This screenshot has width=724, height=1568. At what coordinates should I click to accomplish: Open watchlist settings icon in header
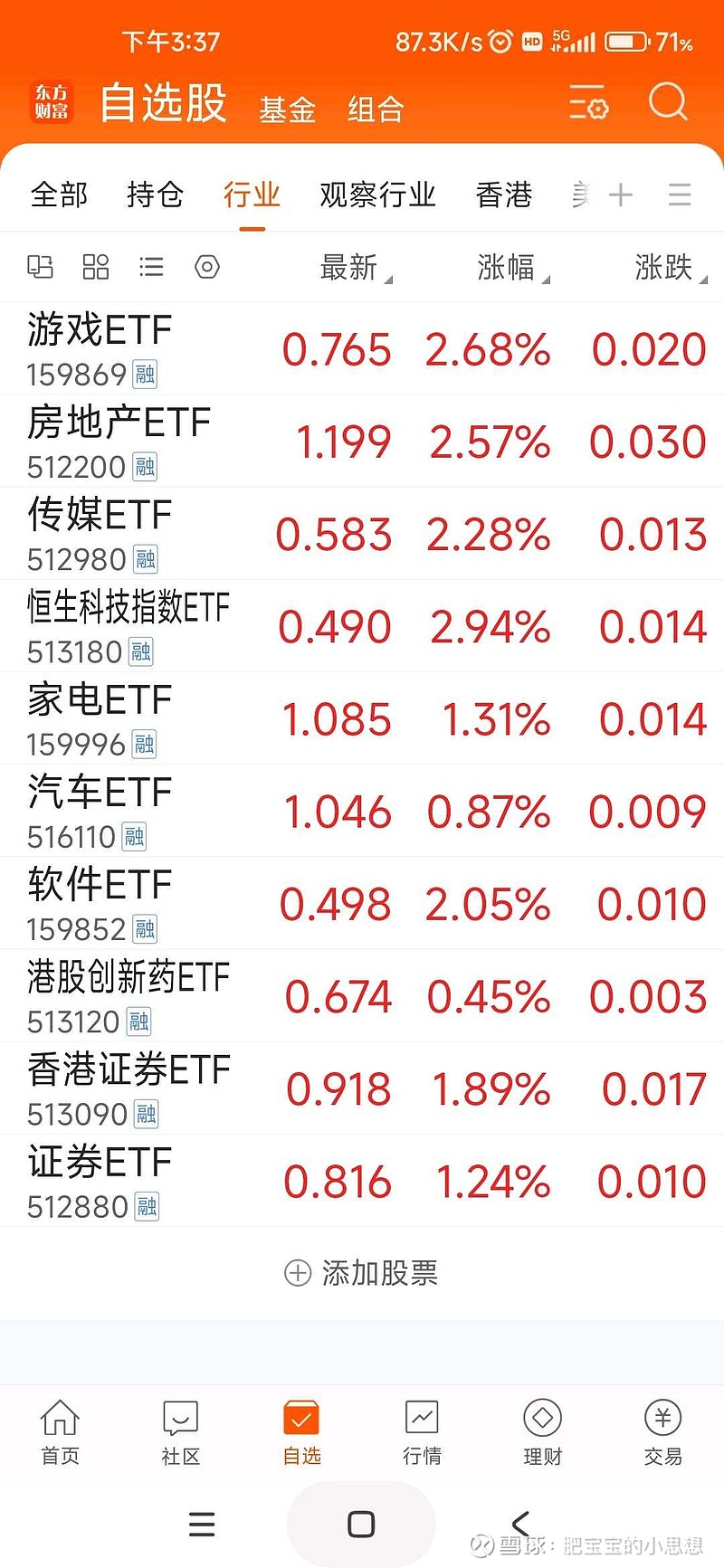(588, 102)
